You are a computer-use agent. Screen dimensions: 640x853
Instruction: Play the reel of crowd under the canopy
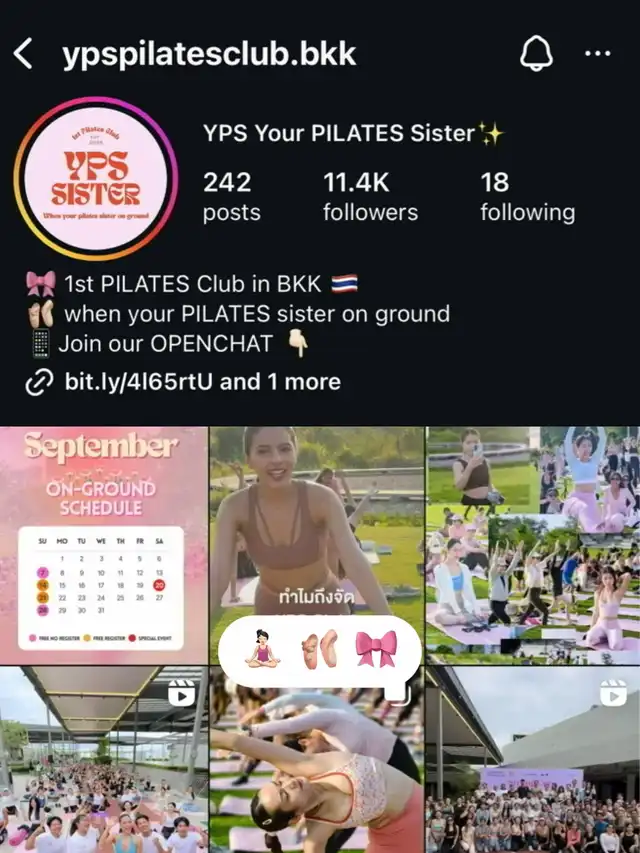pyautogui.click(x=103, y=760)
